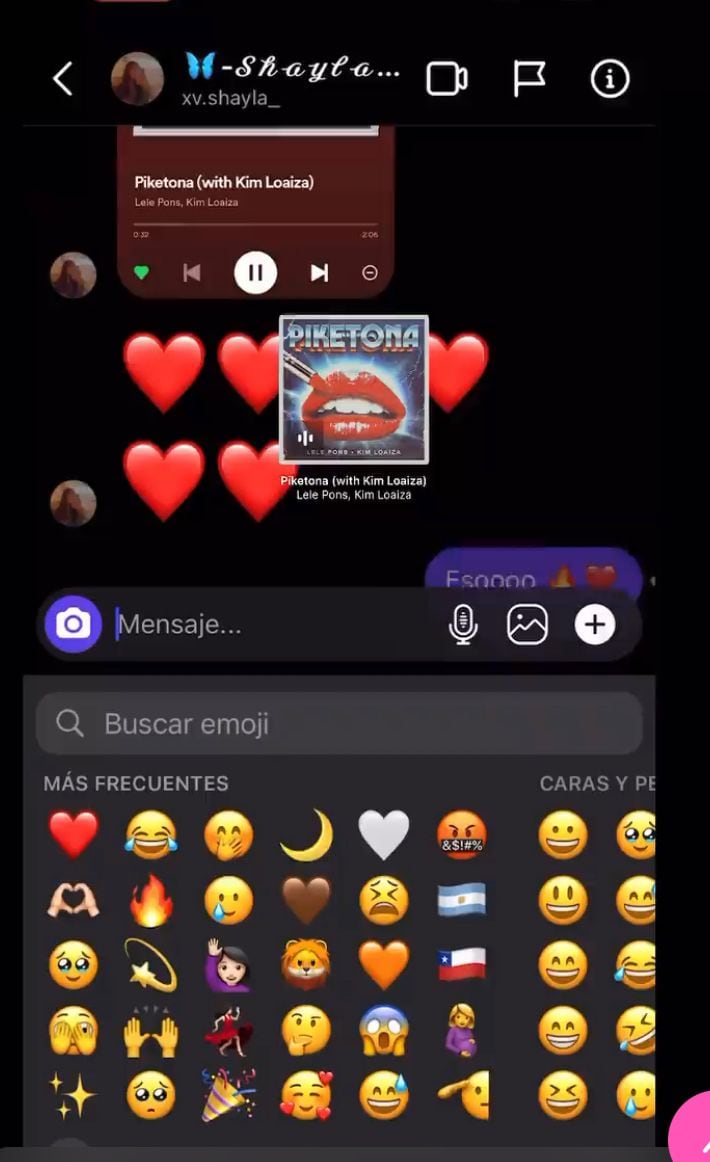Image resolution: width=710 pixels, height=1162 pixels.
Task: Open the flag icon in chat header
Action: (529, 79)
